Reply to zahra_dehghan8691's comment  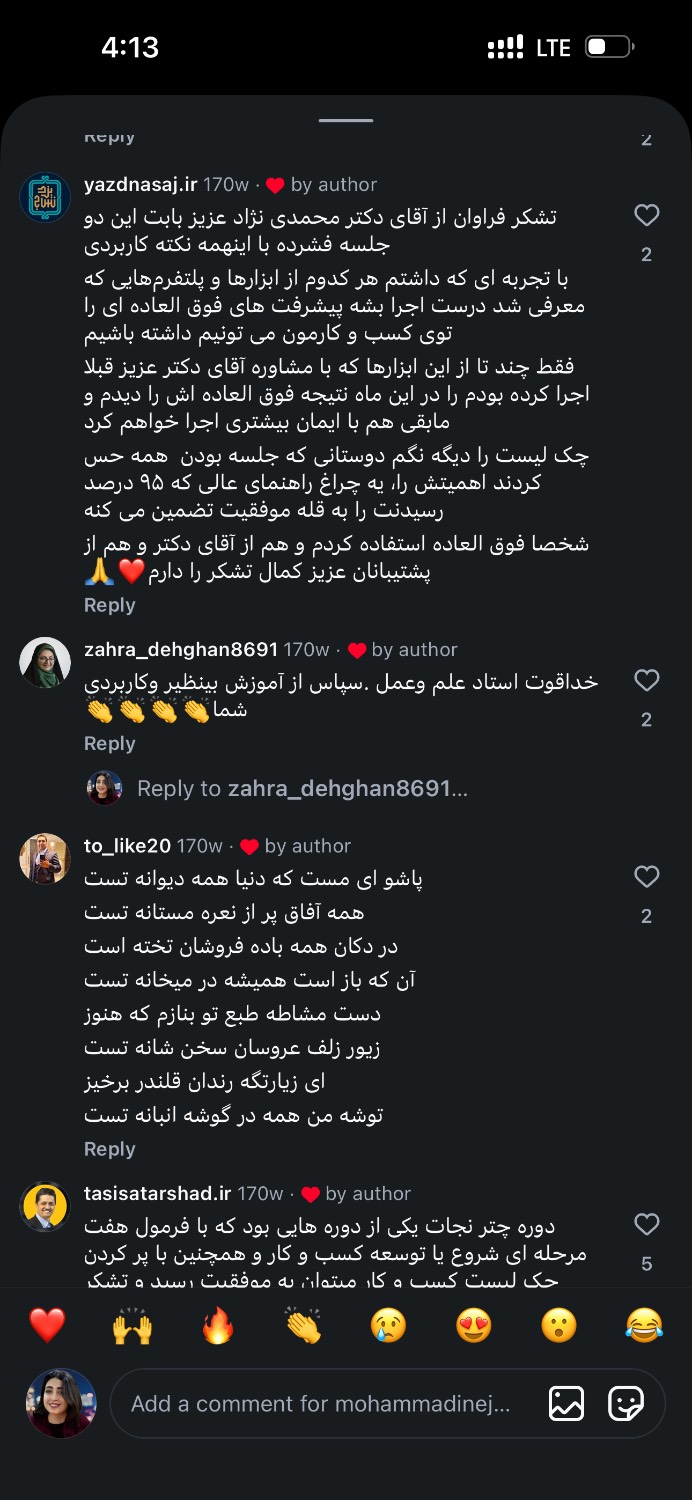pyautogui.click(x=110, y=743)
